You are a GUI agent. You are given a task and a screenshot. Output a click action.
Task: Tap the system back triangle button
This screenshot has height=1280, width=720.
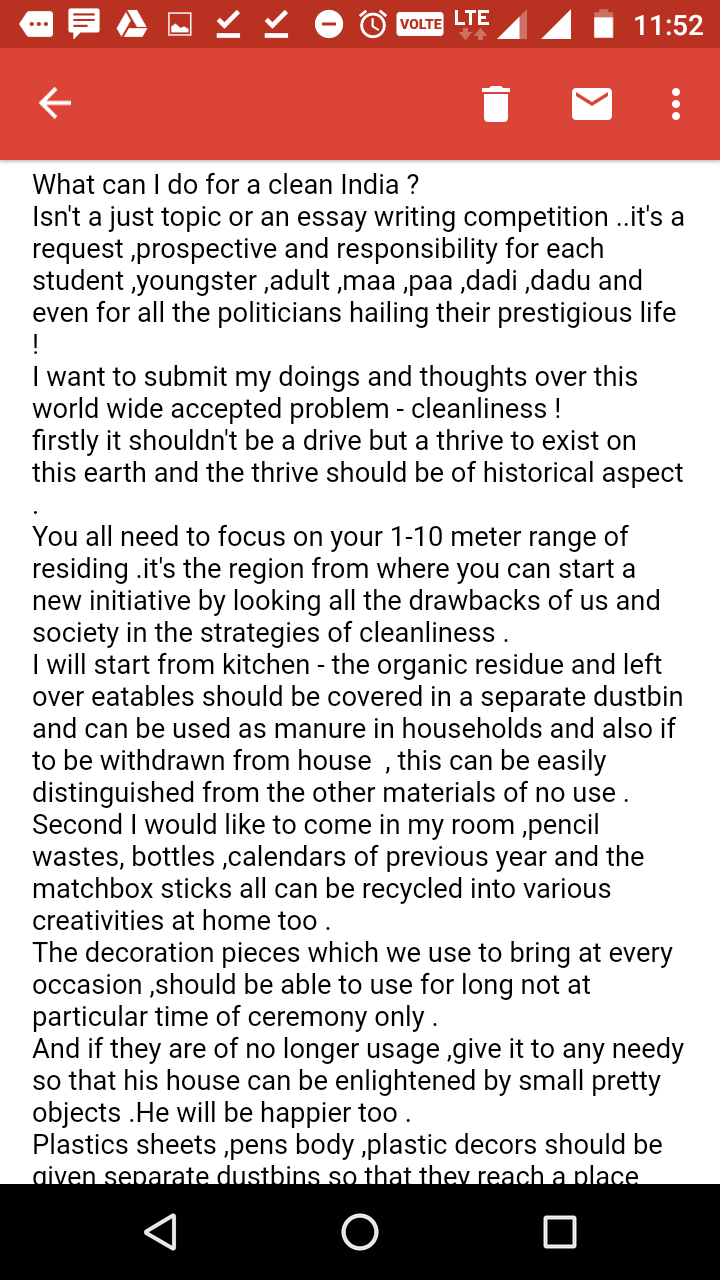tap(161, 1232)
